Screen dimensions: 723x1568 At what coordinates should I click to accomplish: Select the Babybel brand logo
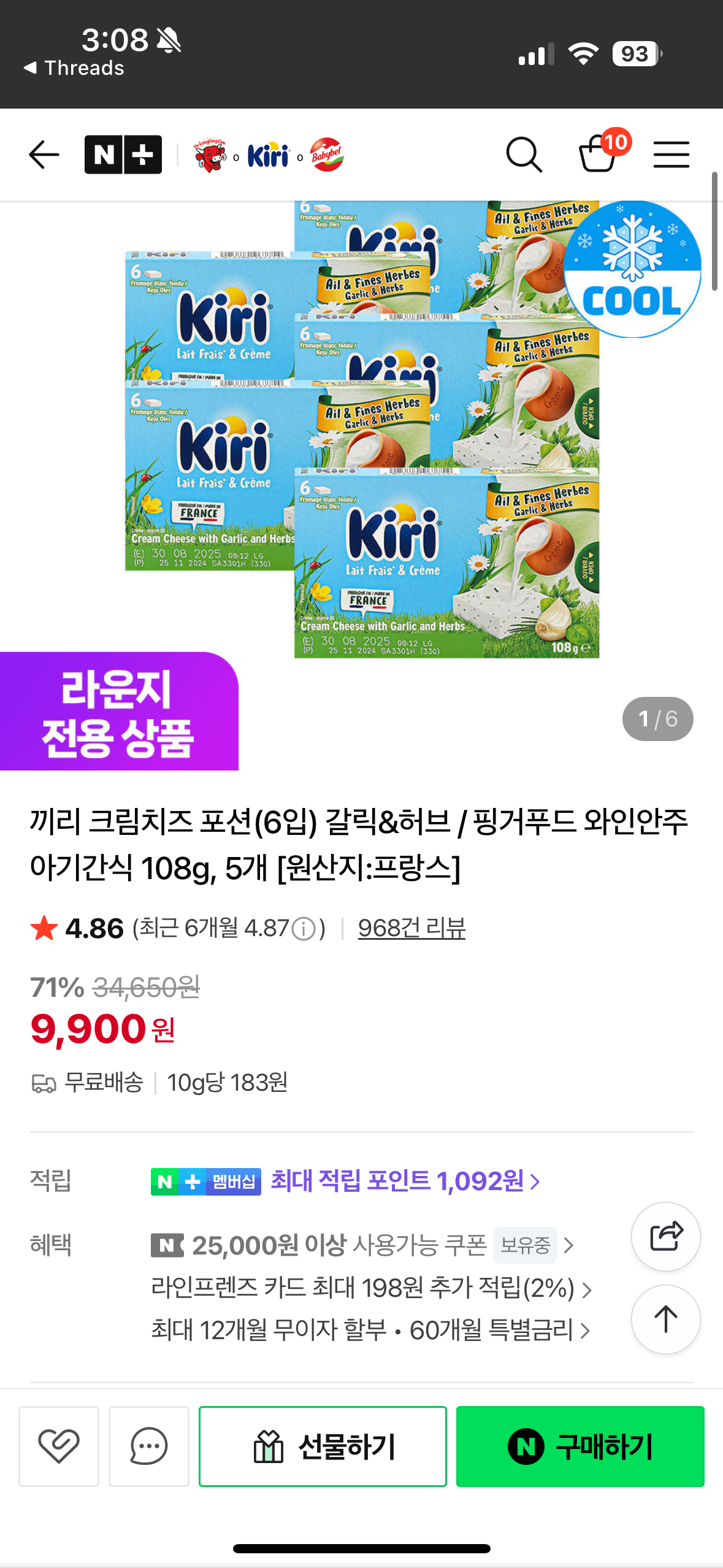327,155
